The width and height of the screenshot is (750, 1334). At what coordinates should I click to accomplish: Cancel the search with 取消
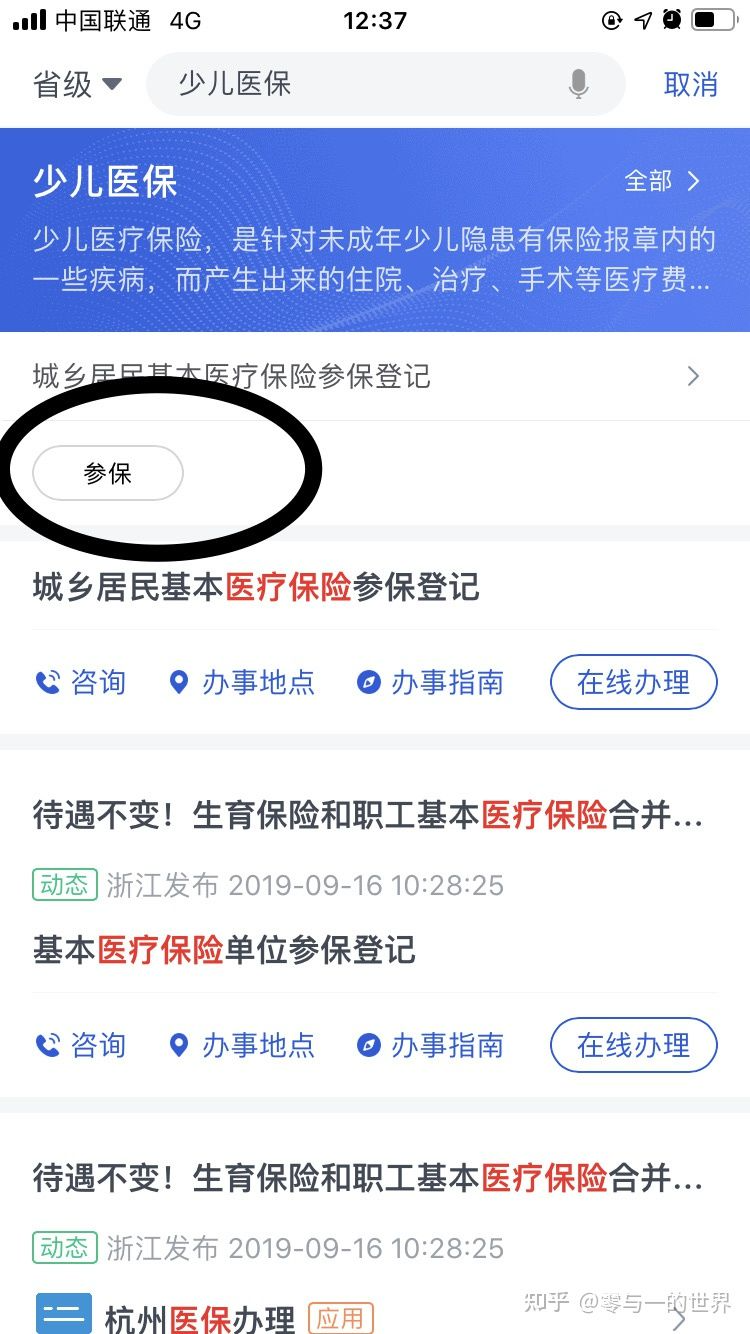[690, 85]
